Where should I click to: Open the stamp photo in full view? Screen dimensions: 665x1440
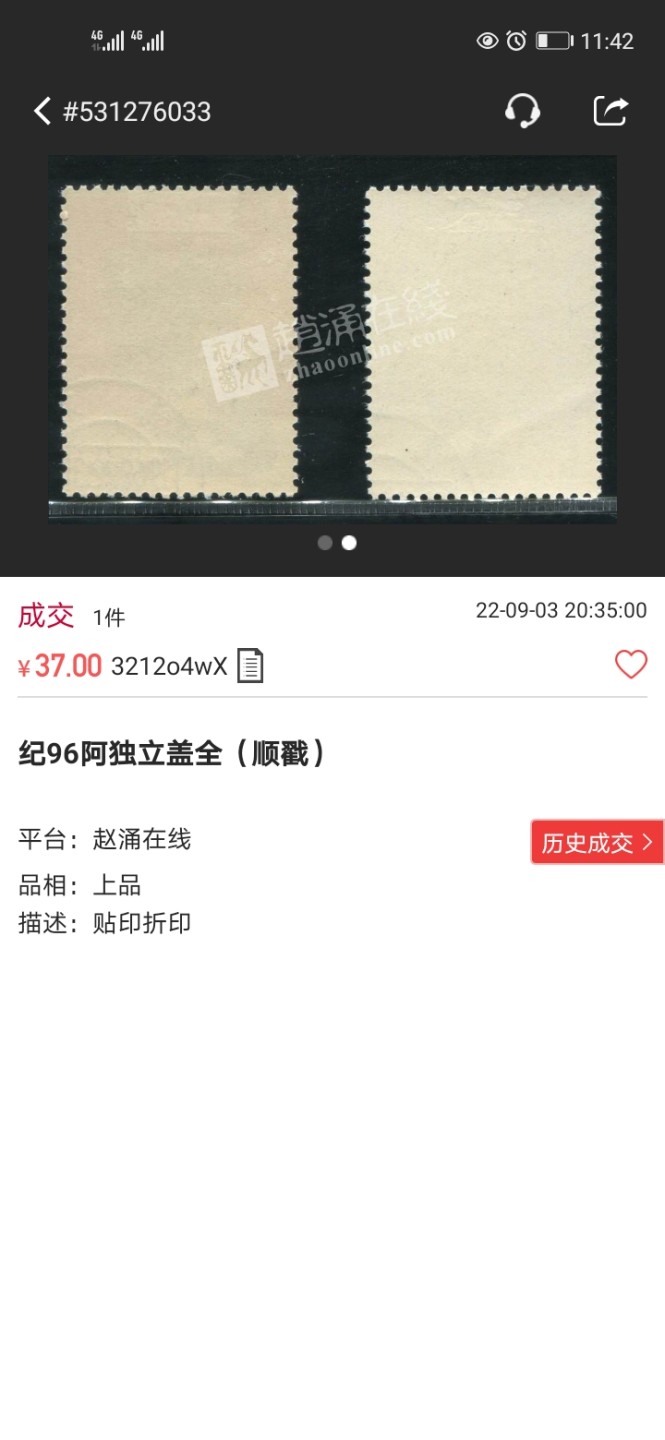[x=332, y=340]
